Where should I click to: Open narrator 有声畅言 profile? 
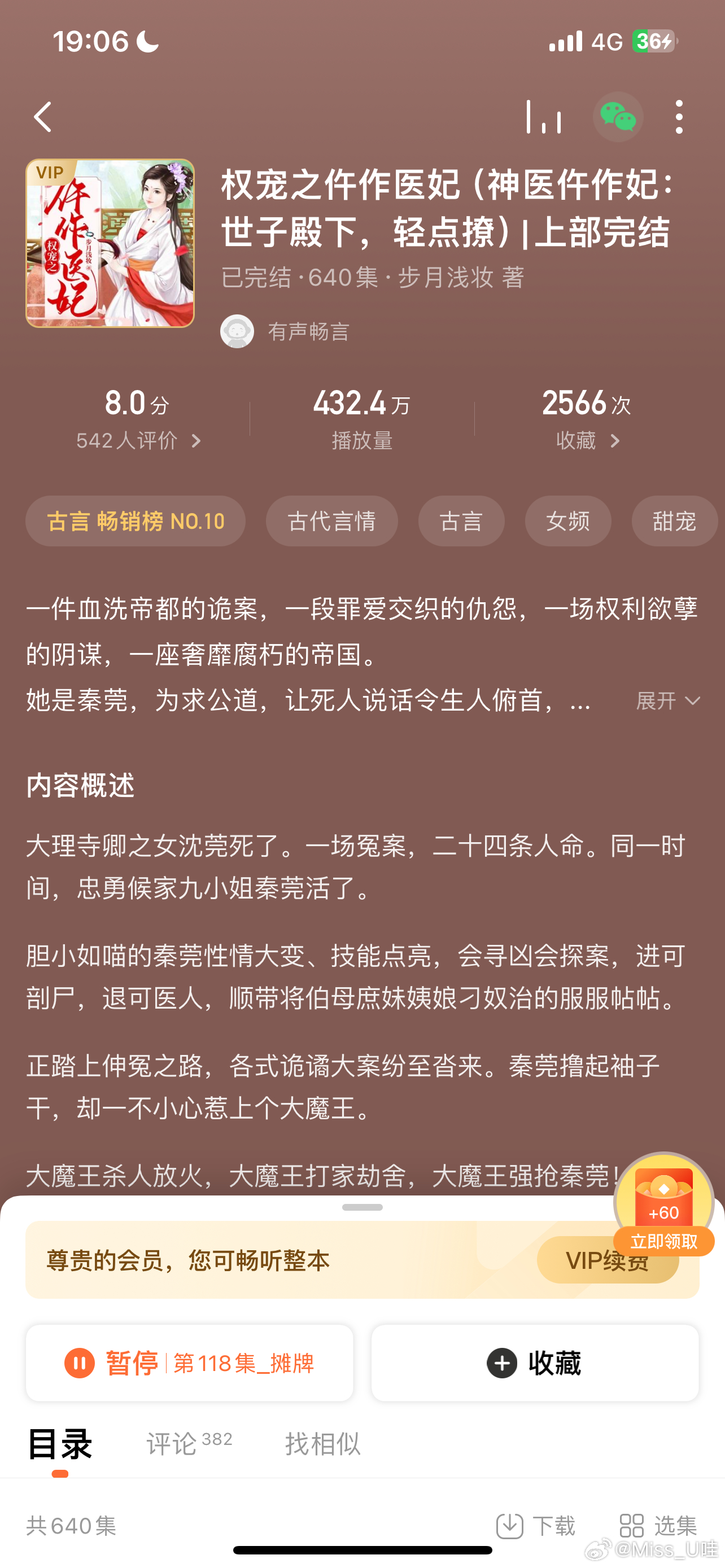tap(285, 332)
